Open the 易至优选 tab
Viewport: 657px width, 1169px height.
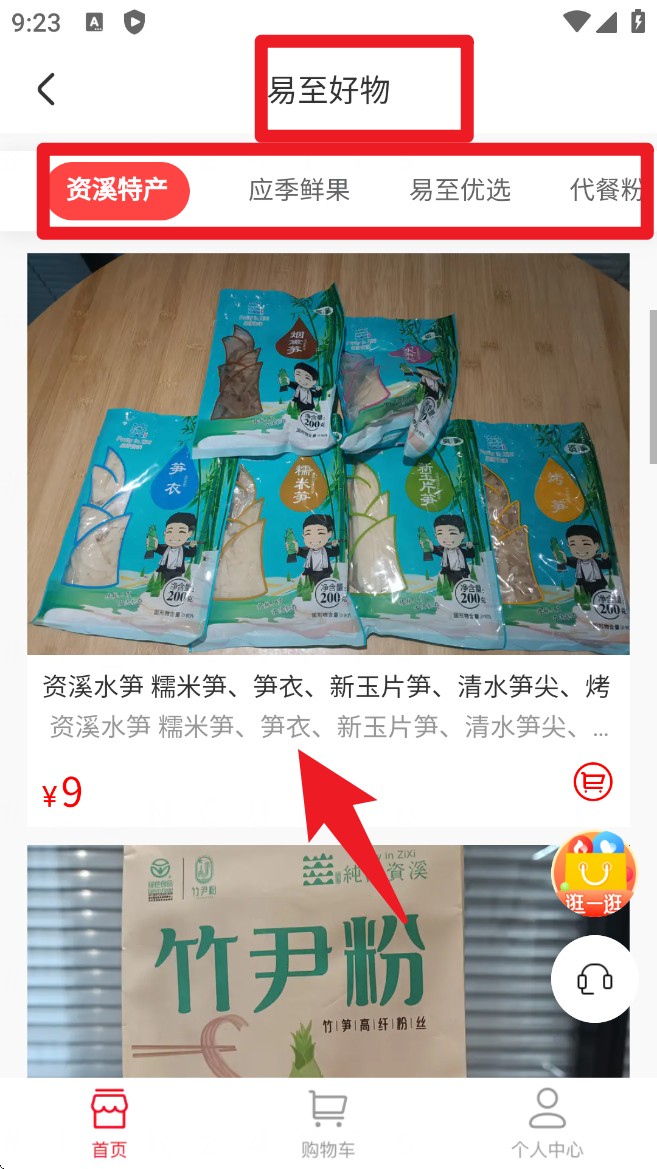click(x=460, y=190)
